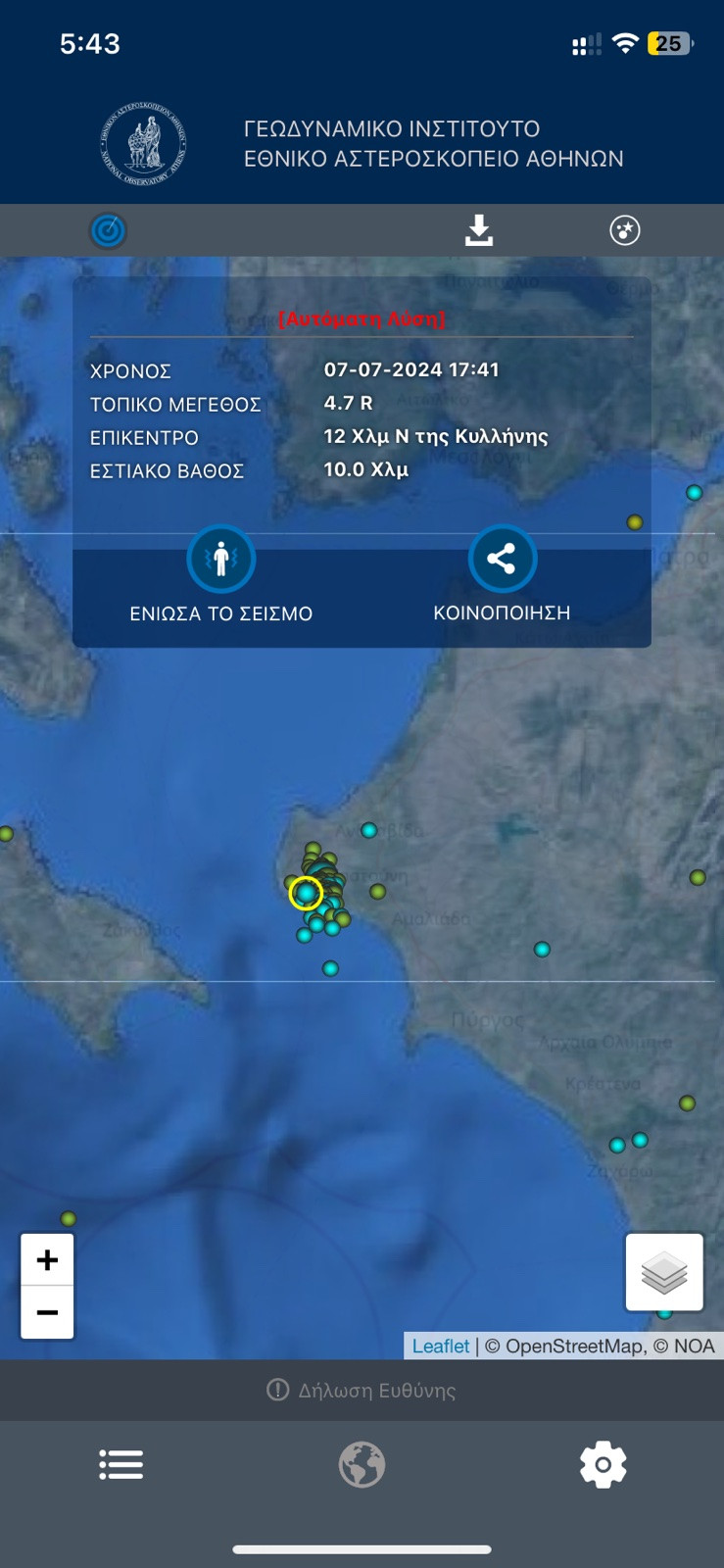Switch to the globe map tab
724x1568 pixels.
tap(362, 1464)
